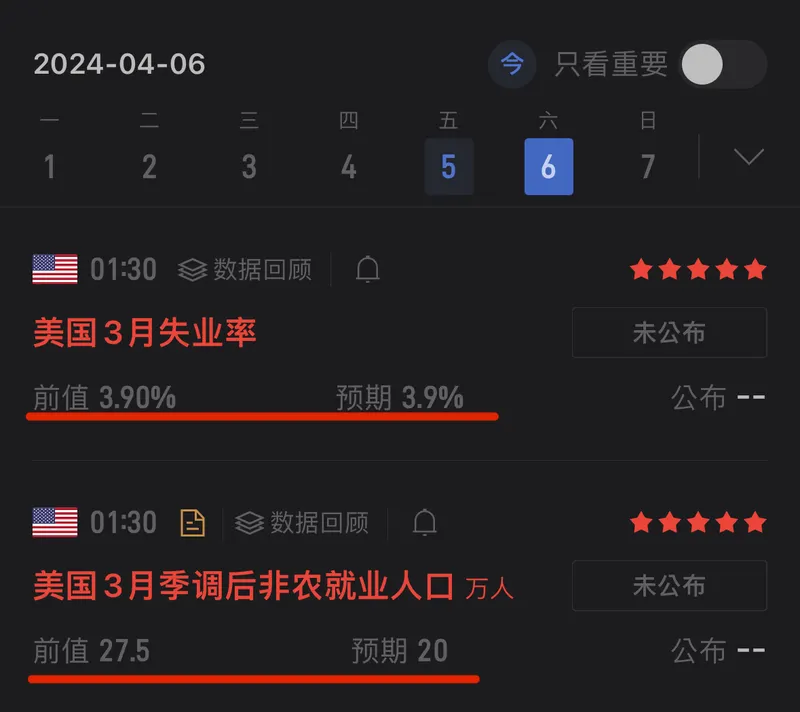Tap 未公布 button for 非农就业人口
Viewport: 800px width, 712px height.
669,585
